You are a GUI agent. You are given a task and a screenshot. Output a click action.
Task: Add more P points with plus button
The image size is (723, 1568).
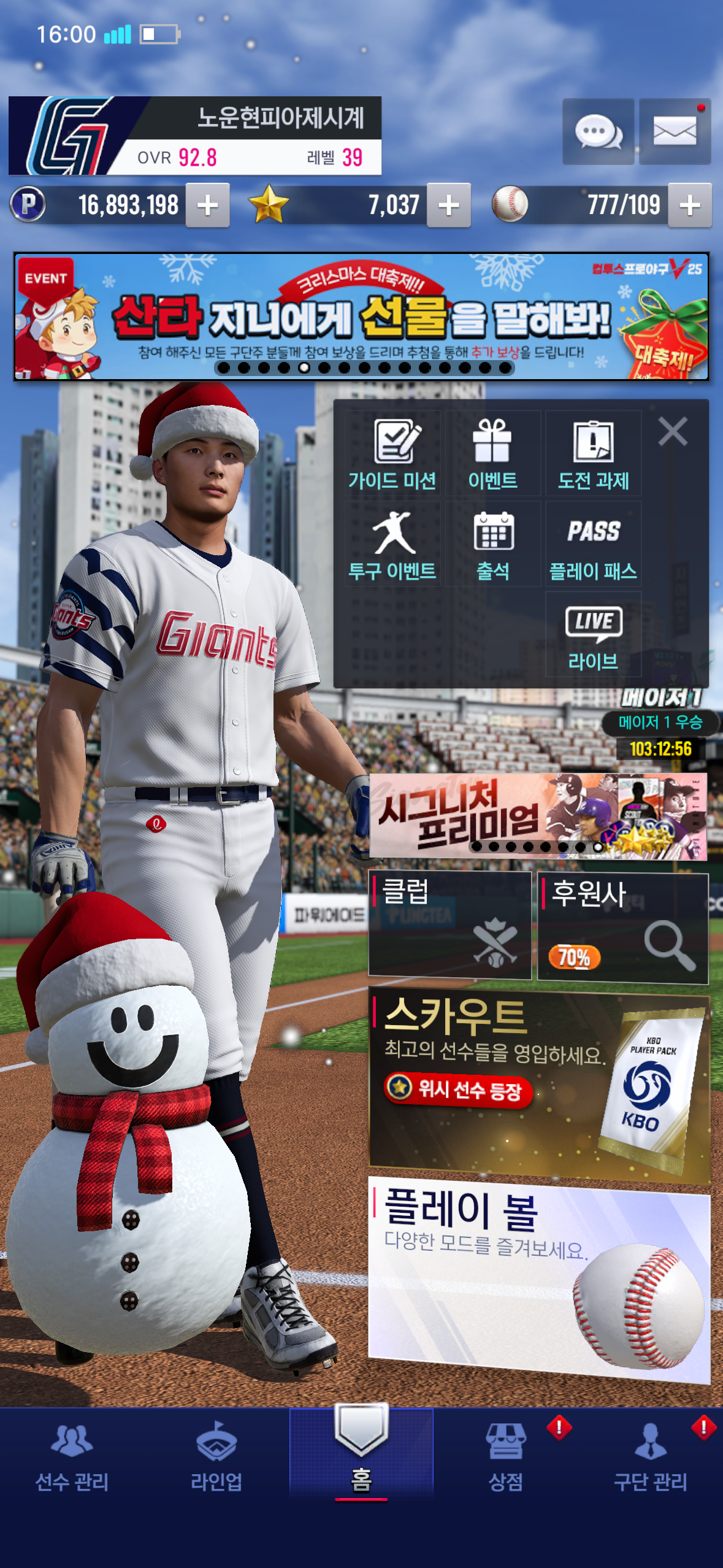[x=208, y=206]
